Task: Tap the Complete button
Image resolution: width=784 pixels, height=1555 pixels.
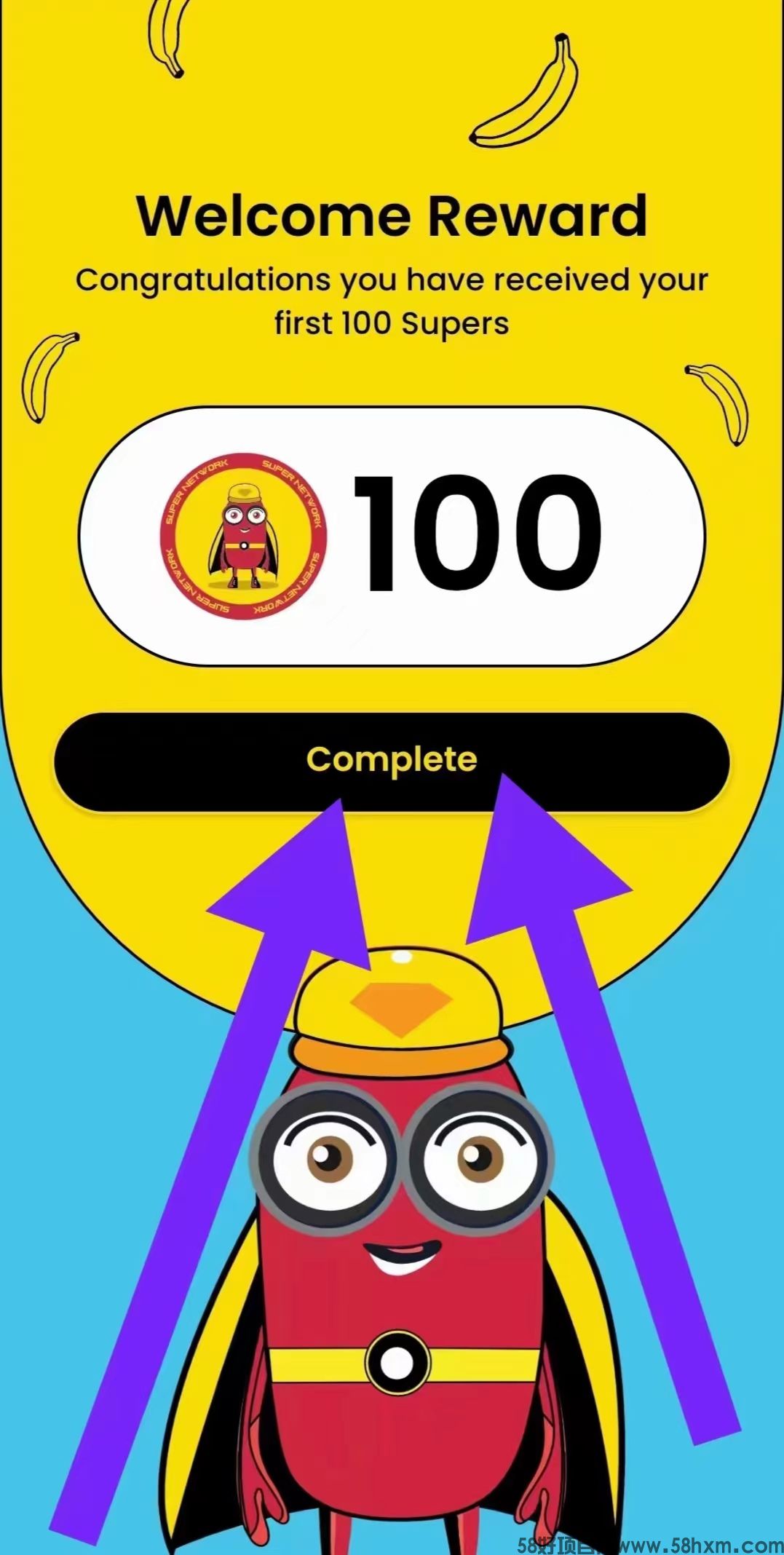Action: [392, 760]
